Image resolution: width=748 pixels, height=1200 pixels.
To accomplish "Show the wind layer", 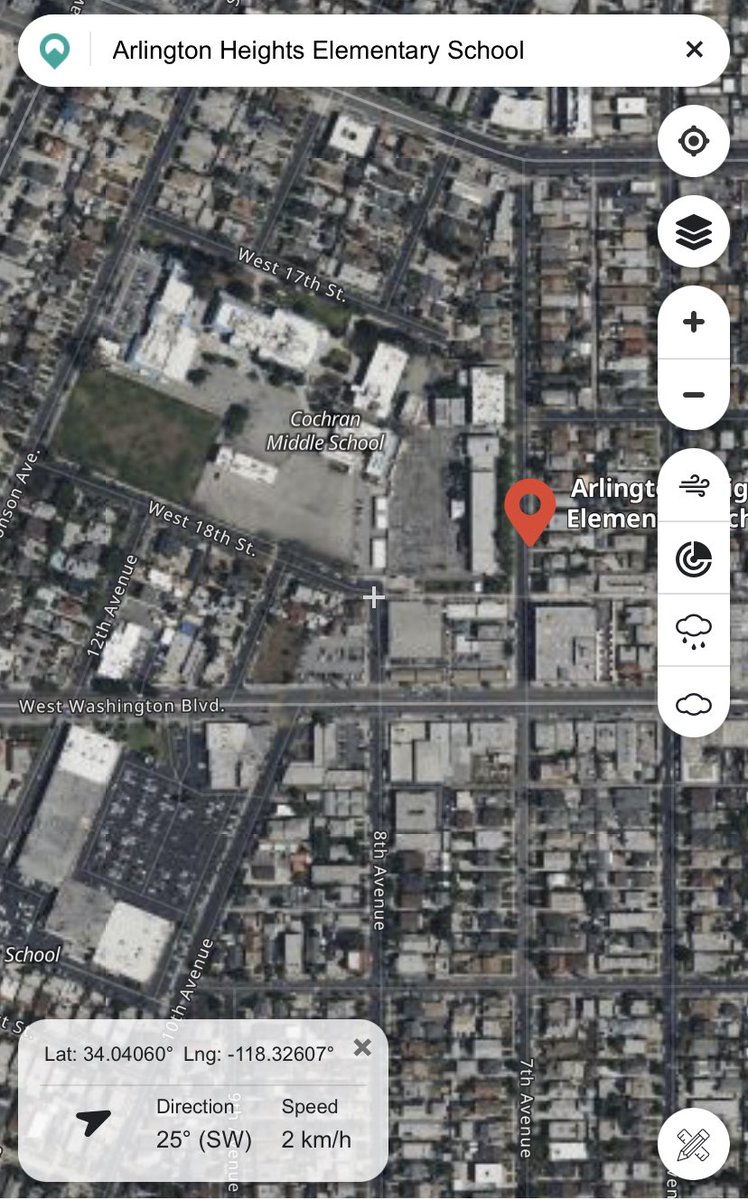I will point(693,487).
